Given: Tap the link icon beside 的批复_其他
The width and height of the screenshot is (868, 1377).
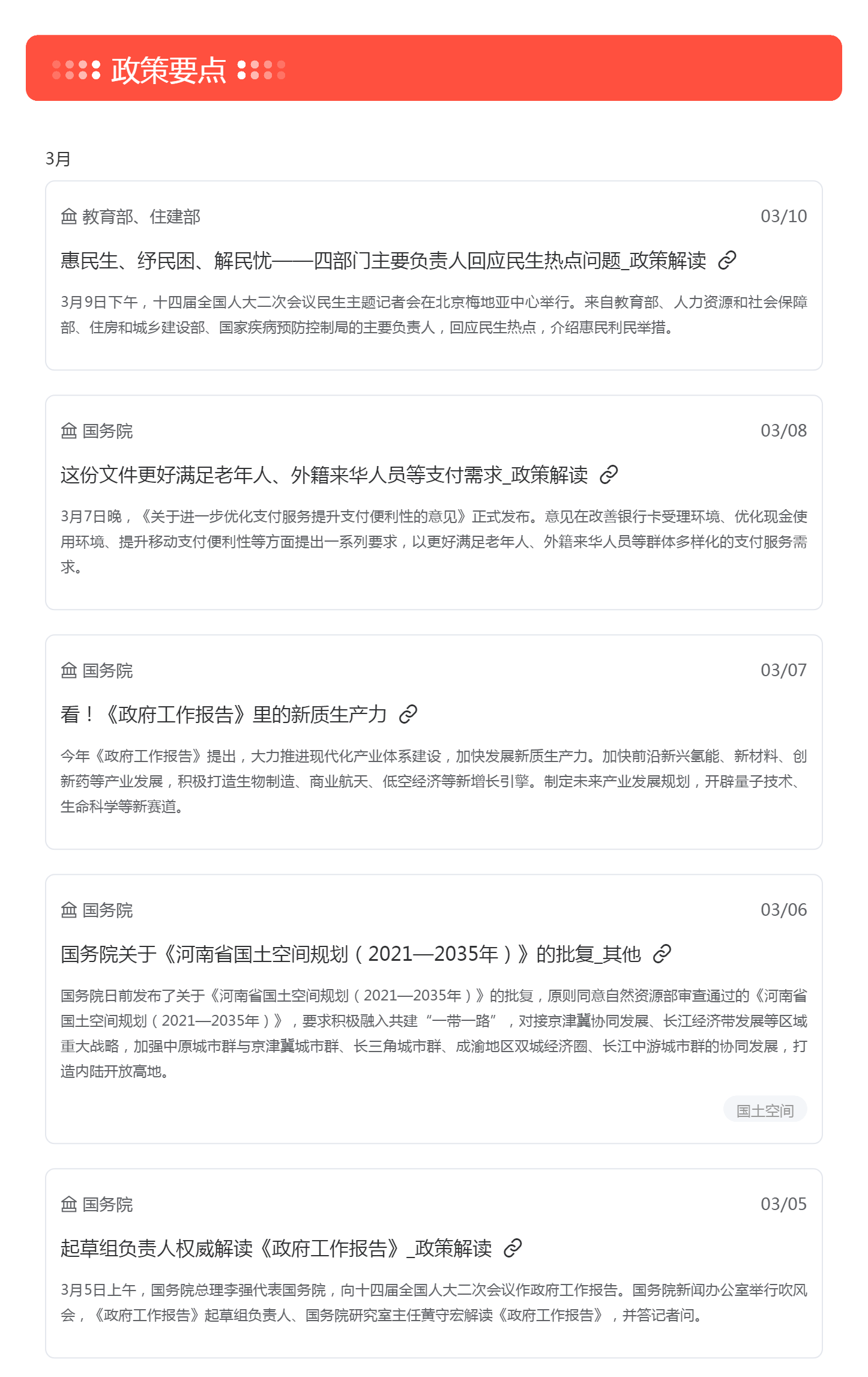Looking at the screenshot, I should [x=662, y=954].
